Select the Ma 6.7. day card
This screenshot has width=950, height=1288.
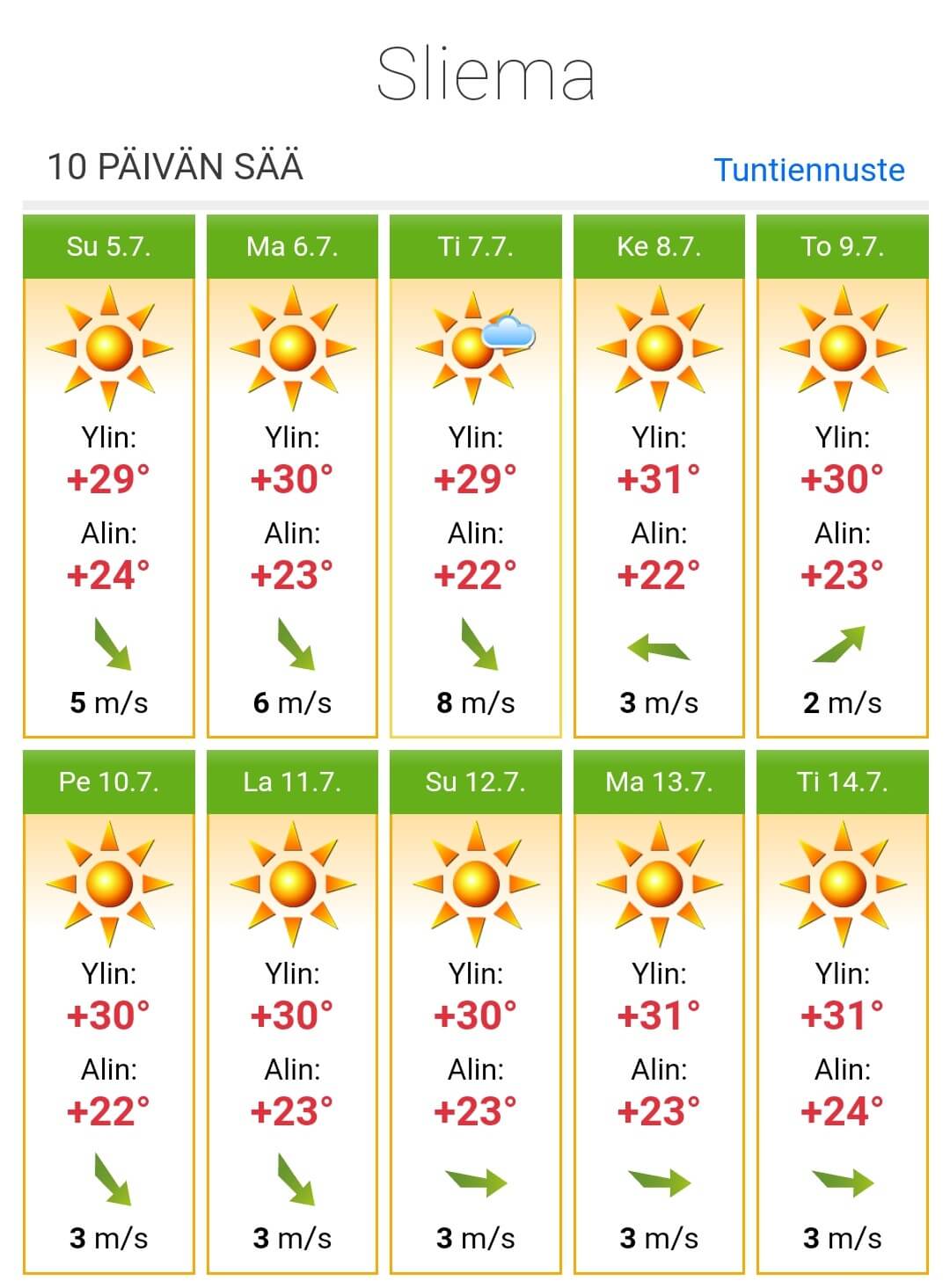point(292,476)
